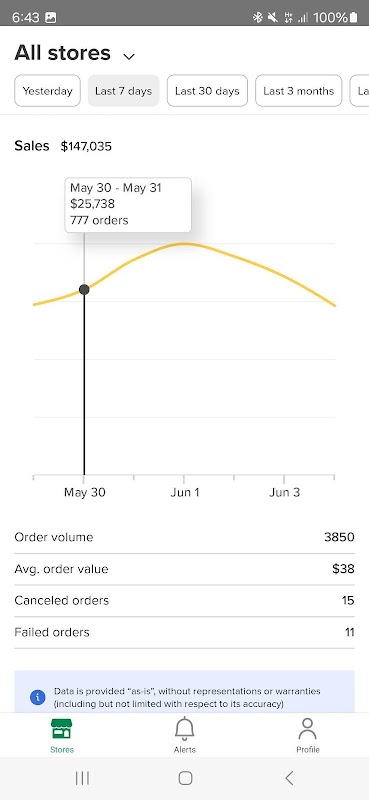Open the Alerts tab
Screen dimensions: 369x800
(x=185, y=735)
